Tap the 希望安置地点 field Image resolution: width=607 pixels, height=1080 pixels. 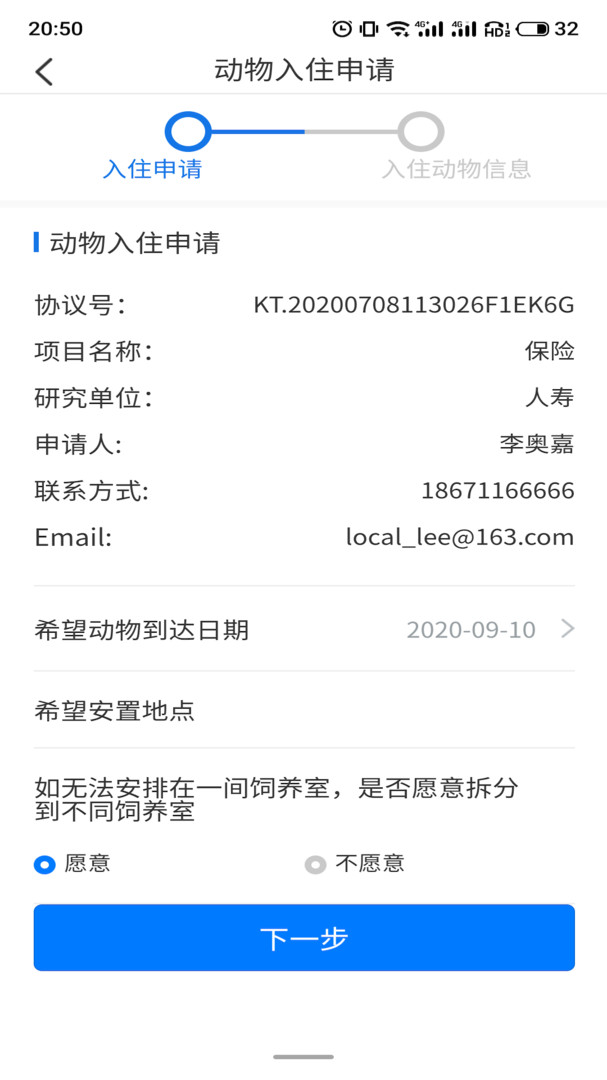(x=303, y=711)
